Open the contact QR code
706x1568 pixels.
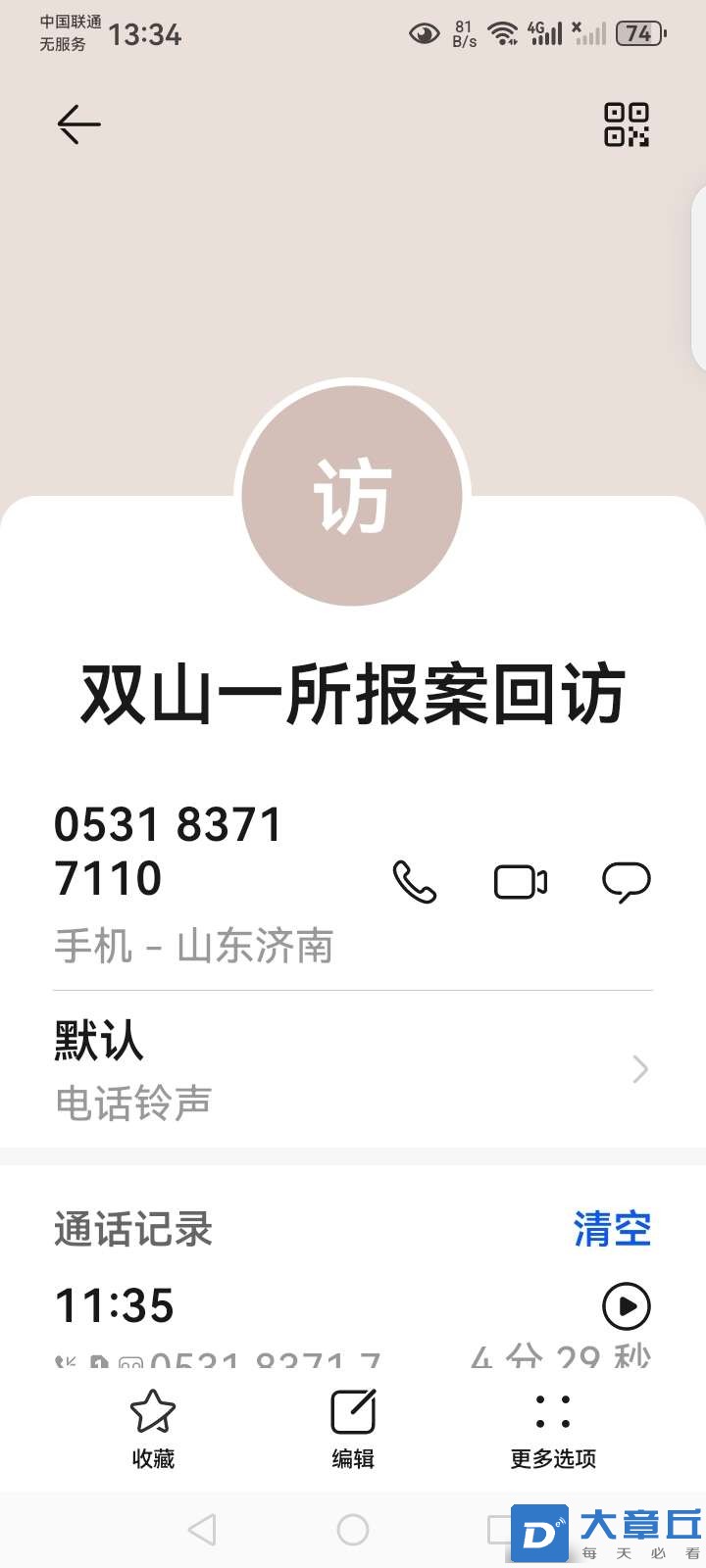pos(626,124)
